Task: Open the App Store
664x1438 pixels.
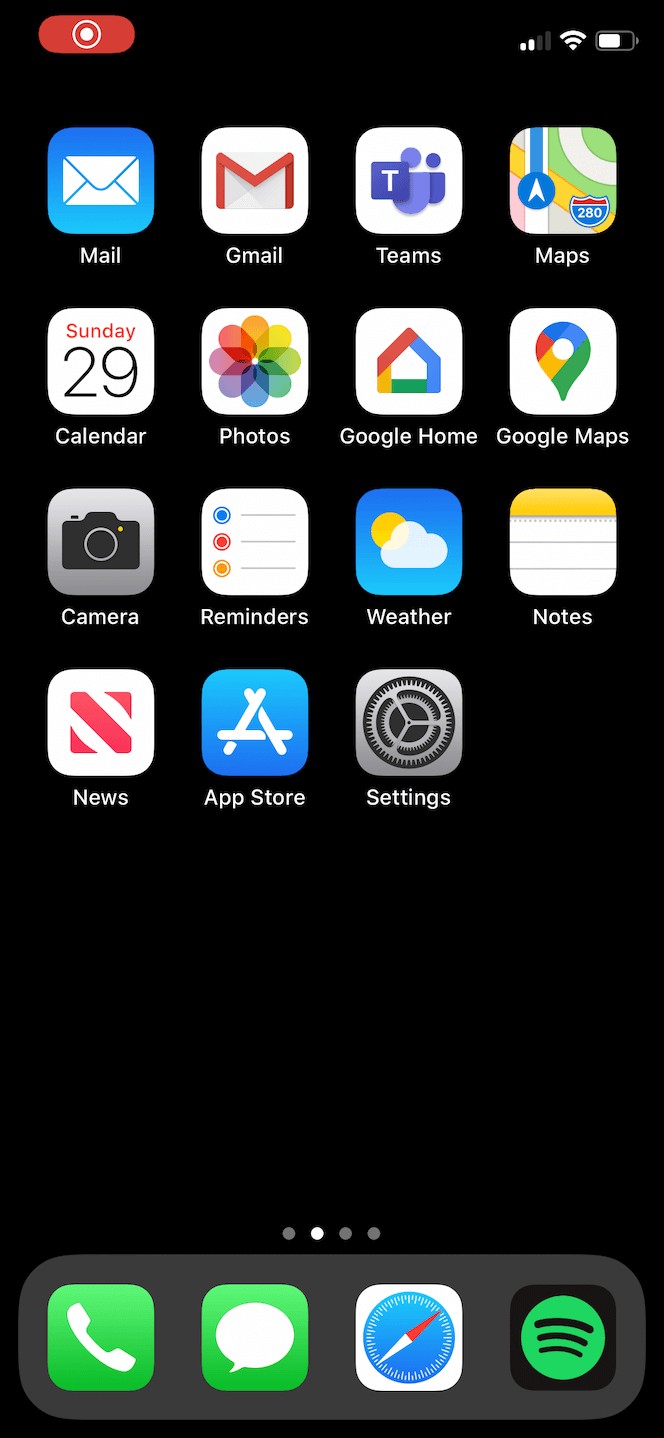Action: 255,723
